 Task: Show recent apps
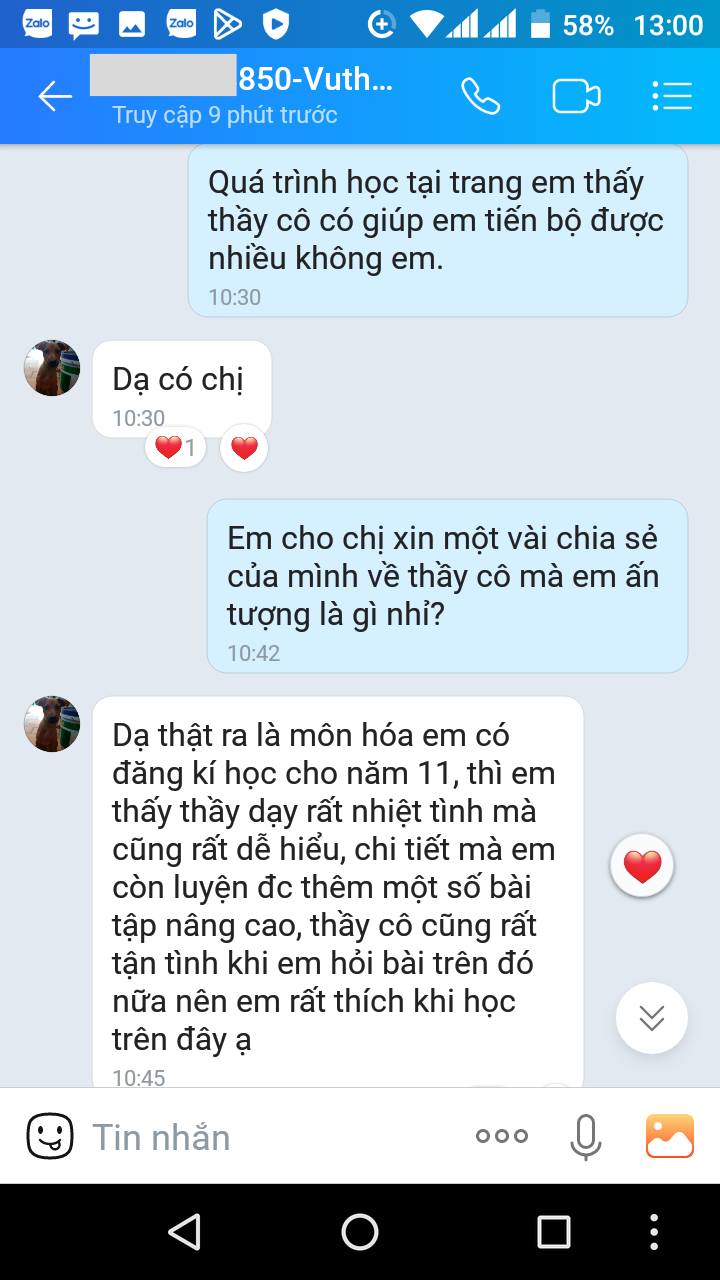click(553, 1232)
